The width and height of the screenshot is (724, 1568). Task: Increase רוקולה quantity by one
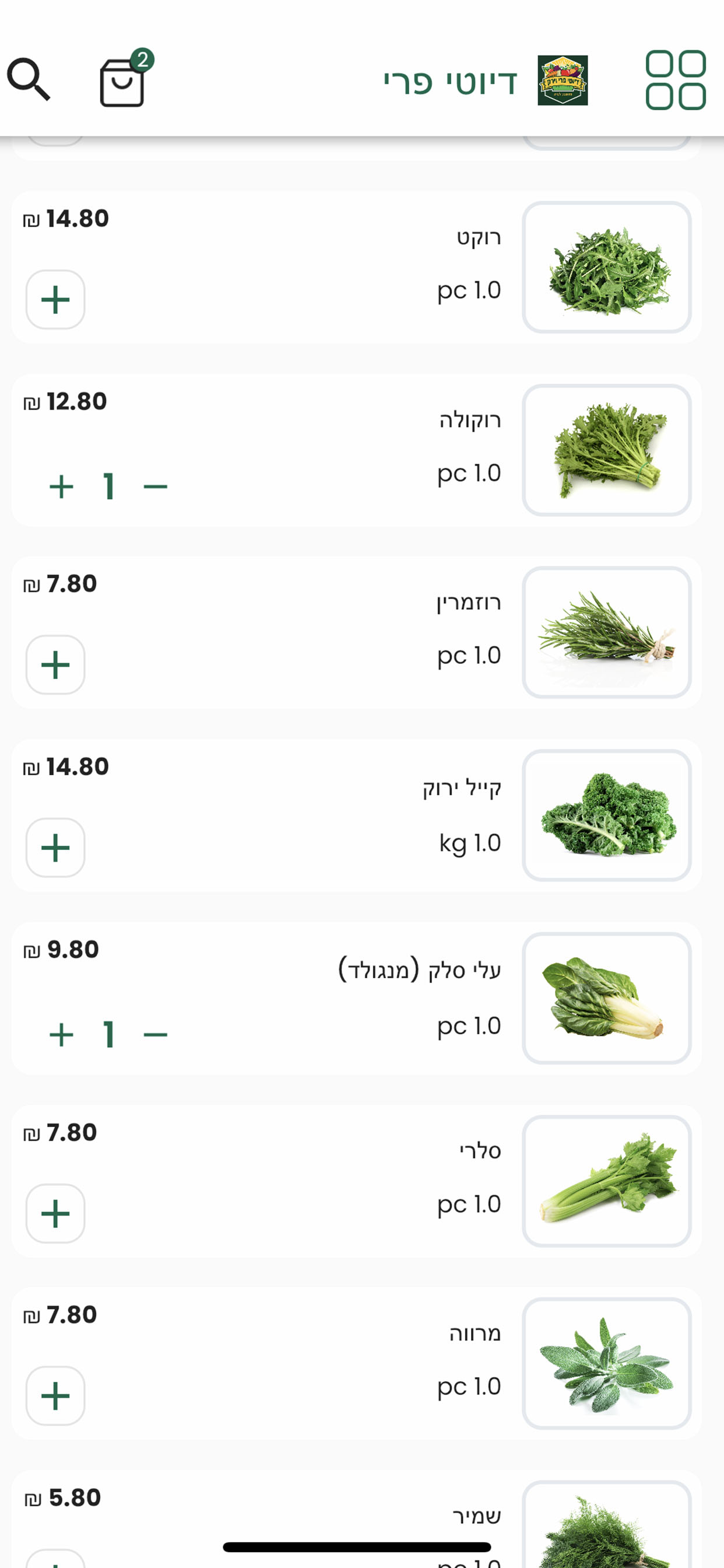(x=61, y=487)
